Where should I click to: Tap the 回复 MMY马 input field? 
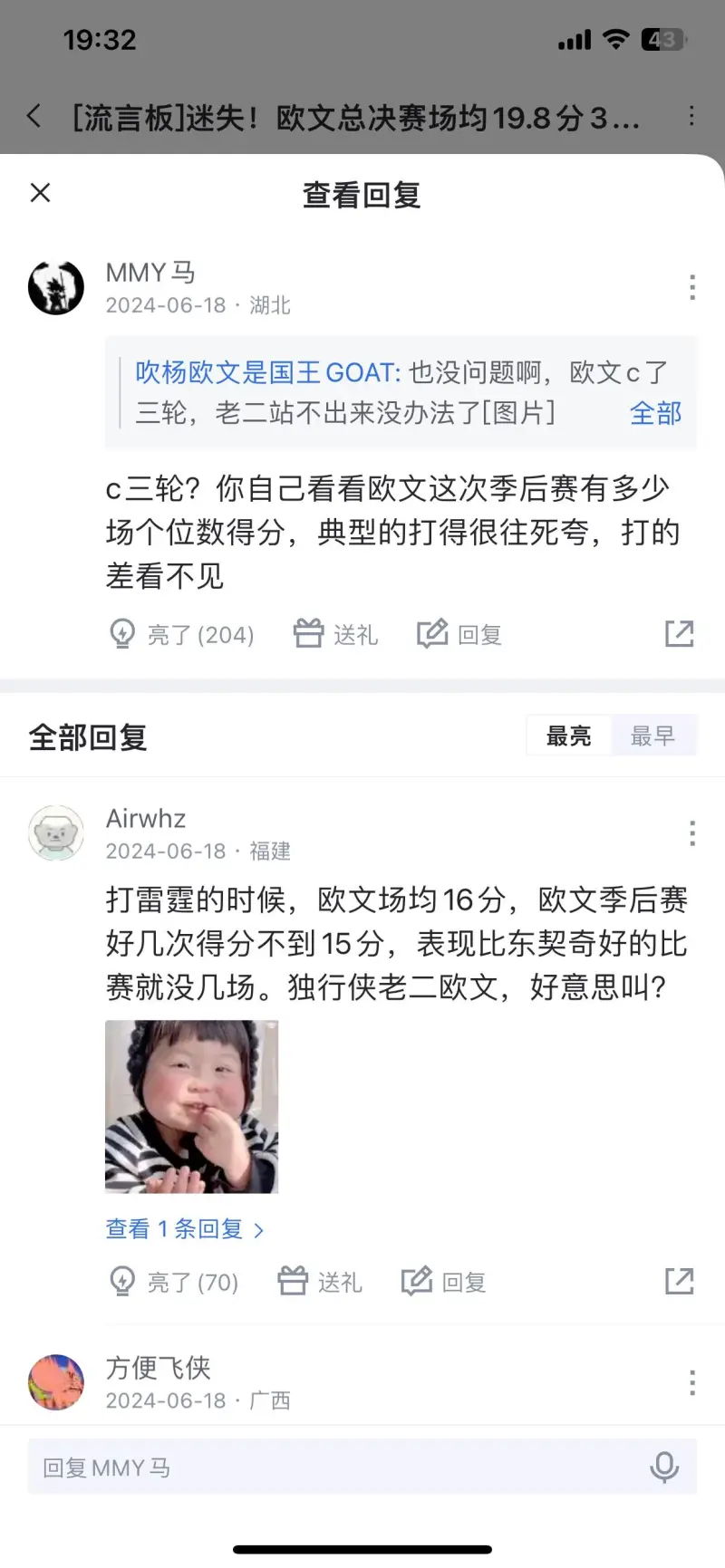pos(335,1467)
